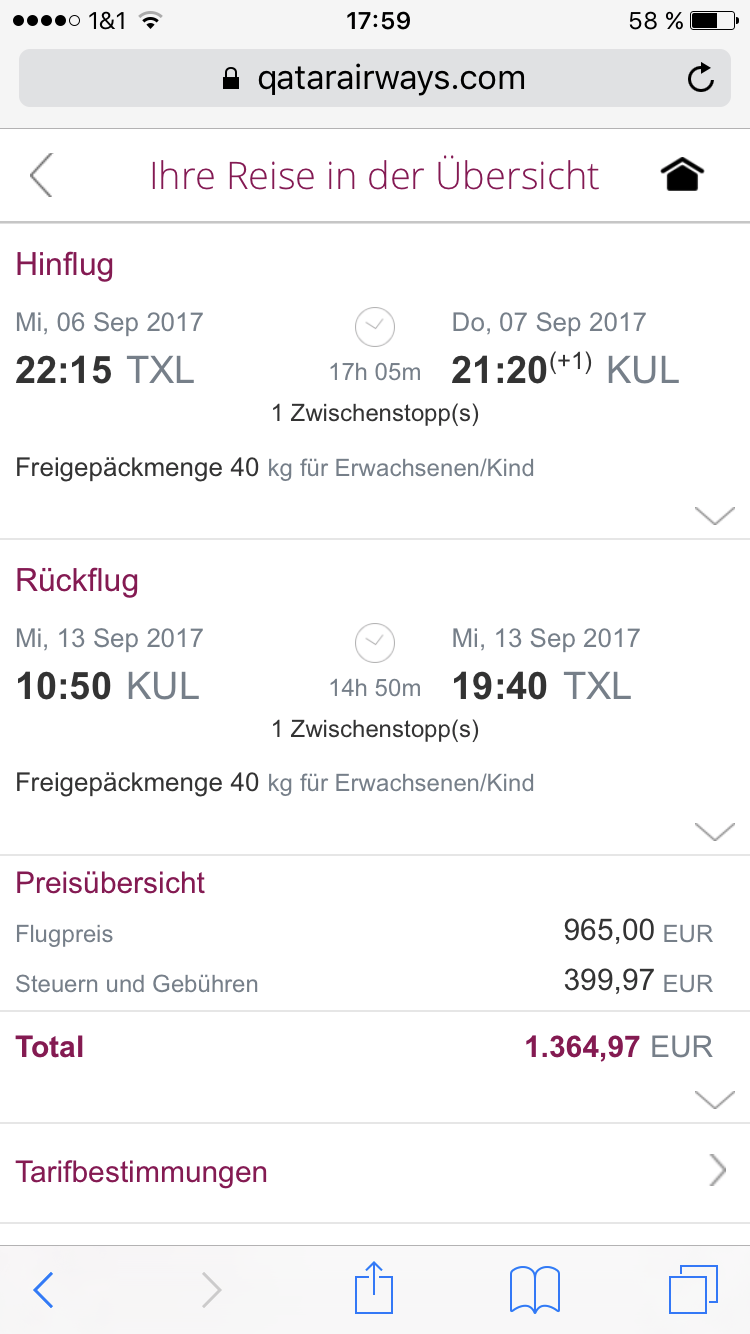Expand the Hinflug flight details
This screenshot has height=1334, width=750.
(x=714, y=516)
